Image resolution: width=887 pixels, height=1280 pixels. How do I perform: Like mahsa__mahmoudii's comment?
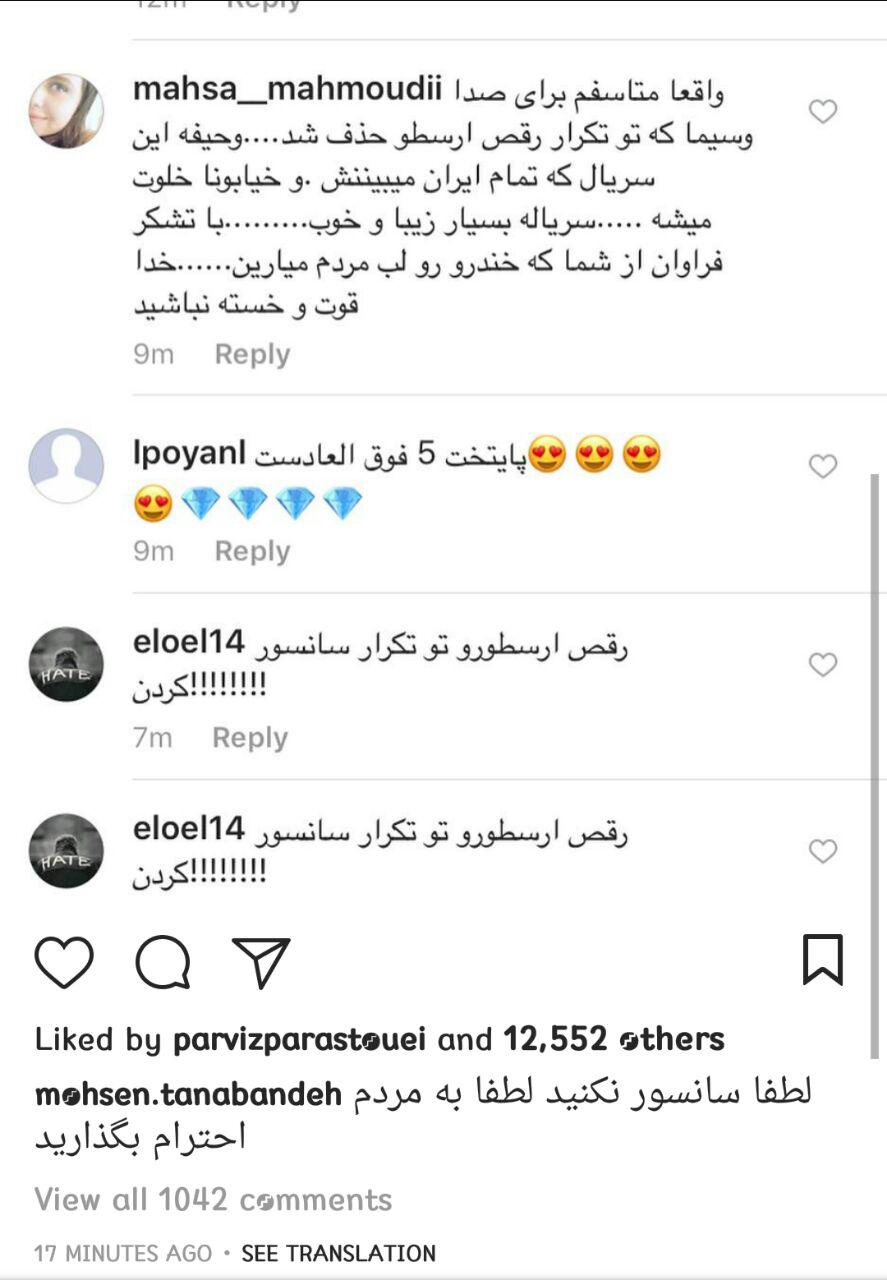822,112
